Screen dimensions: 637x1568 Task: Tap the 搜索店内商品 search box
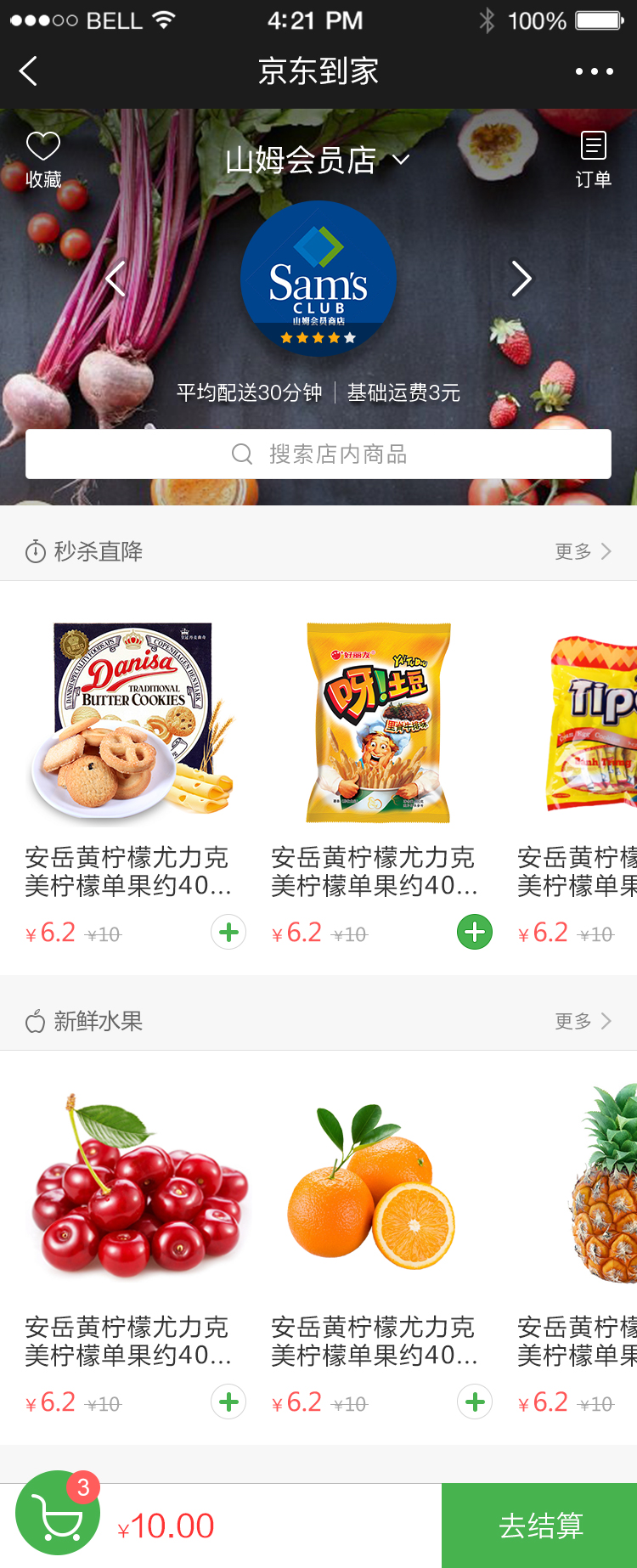pos(318,454)
